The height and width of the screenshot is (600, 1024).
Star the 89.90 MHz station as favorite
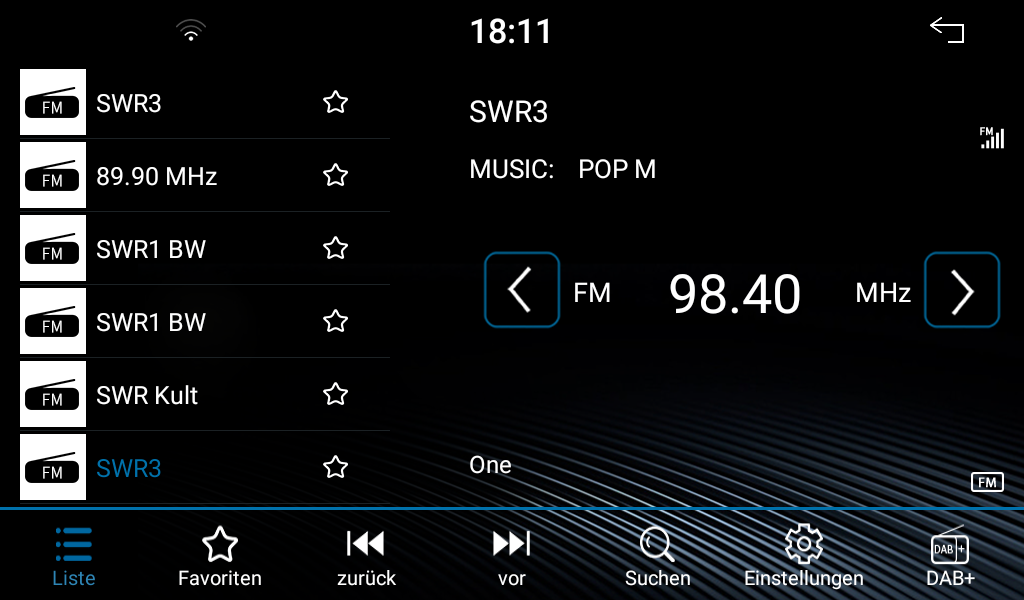pyautogui.click(x=335, y=176)
